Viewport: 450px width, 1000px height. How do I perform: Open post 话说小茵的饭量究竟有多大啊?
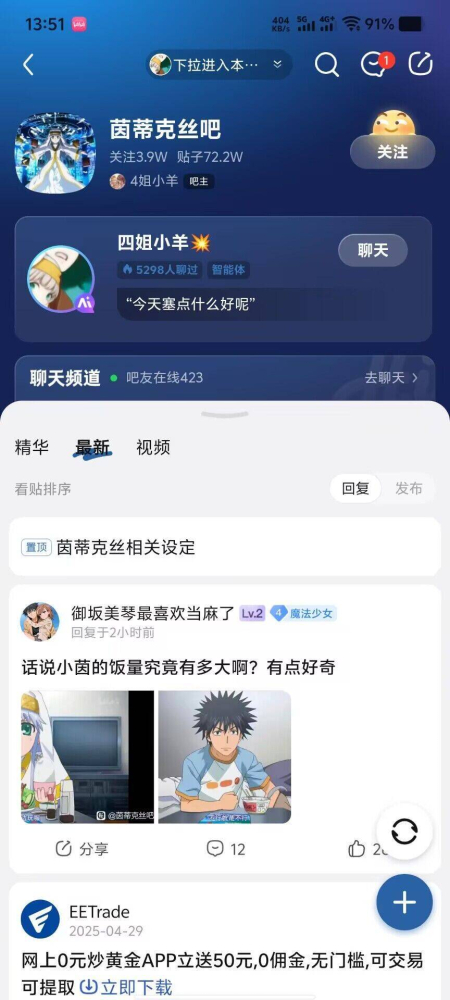tap(178, 668)
